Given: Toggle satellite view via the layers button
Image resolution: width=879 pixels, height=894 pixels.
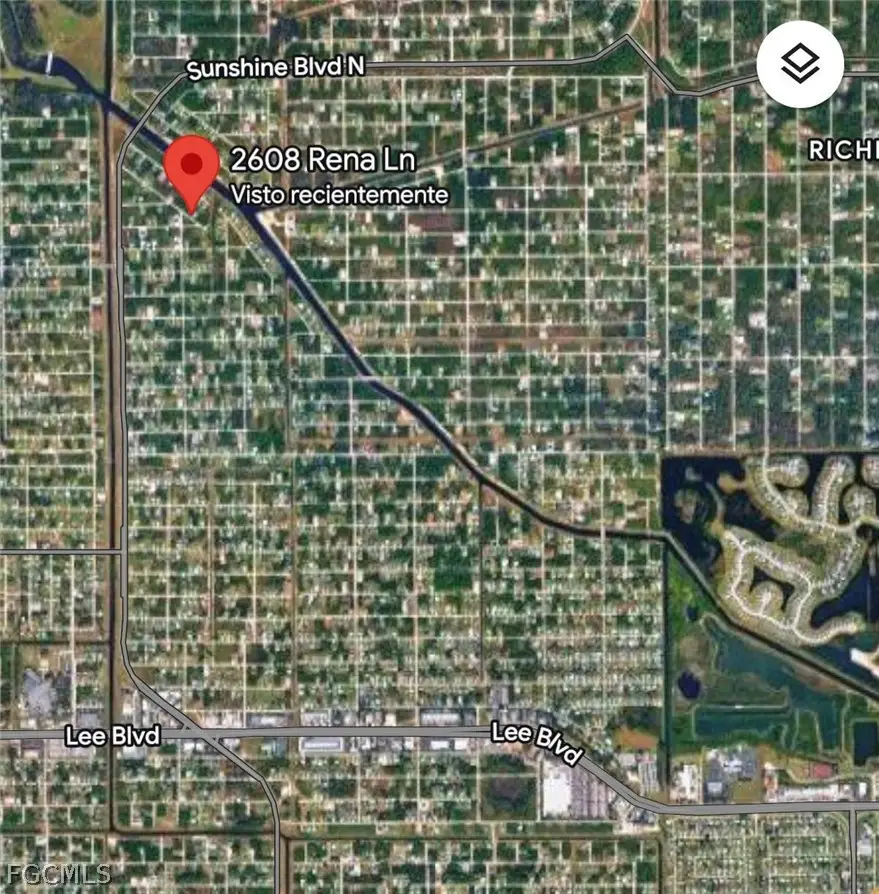Looking at the screenshot, I should [799, 64].
